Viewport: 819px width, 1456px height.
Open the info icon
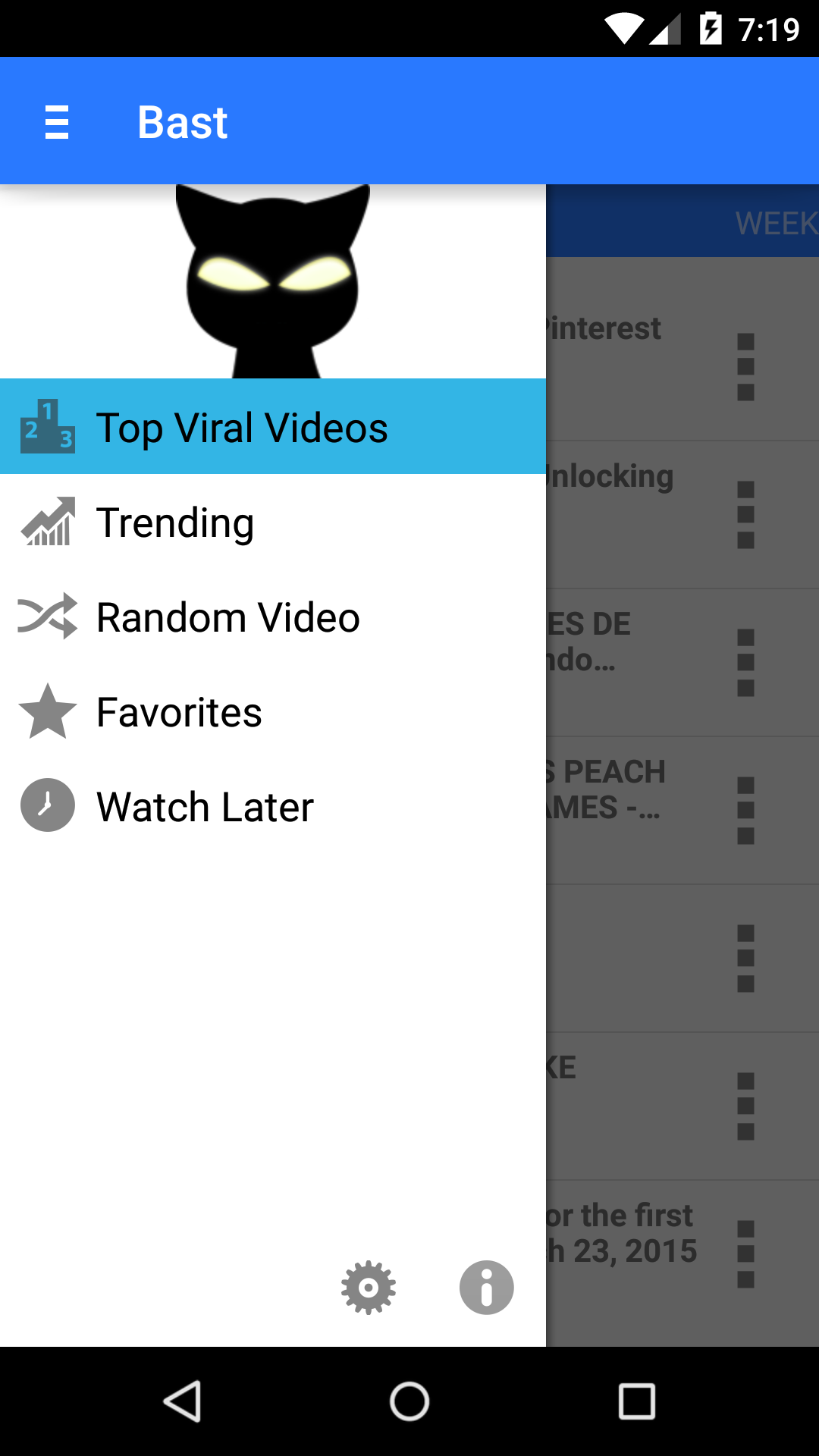[487, 1288]
